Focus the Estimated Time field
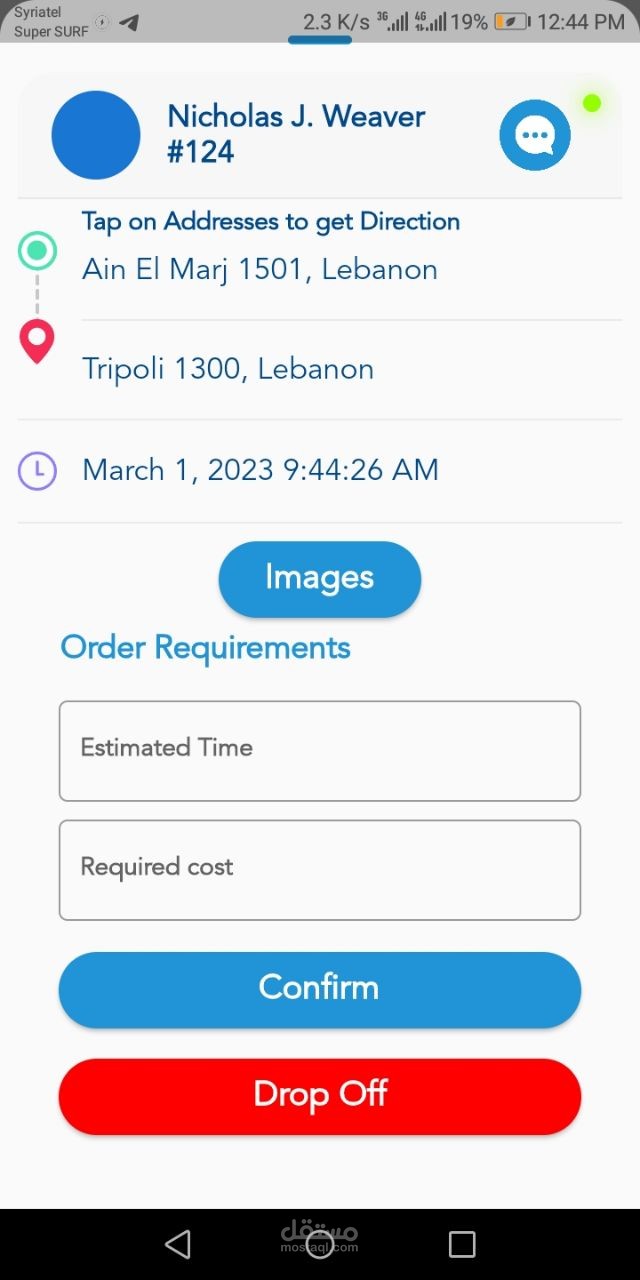The width and height of the screenshot is (640, 1280). tap(320, 750)
